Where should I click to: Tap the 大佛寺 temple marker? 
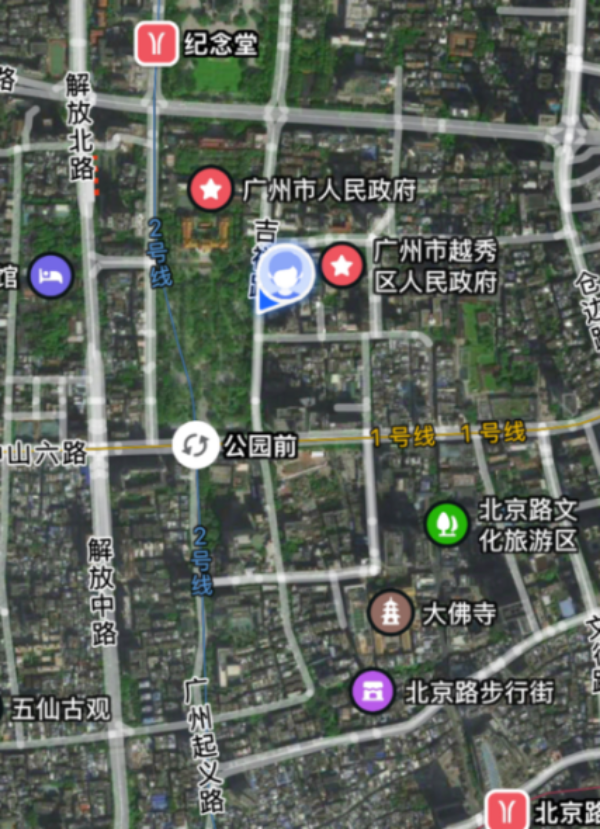[389, 613]
